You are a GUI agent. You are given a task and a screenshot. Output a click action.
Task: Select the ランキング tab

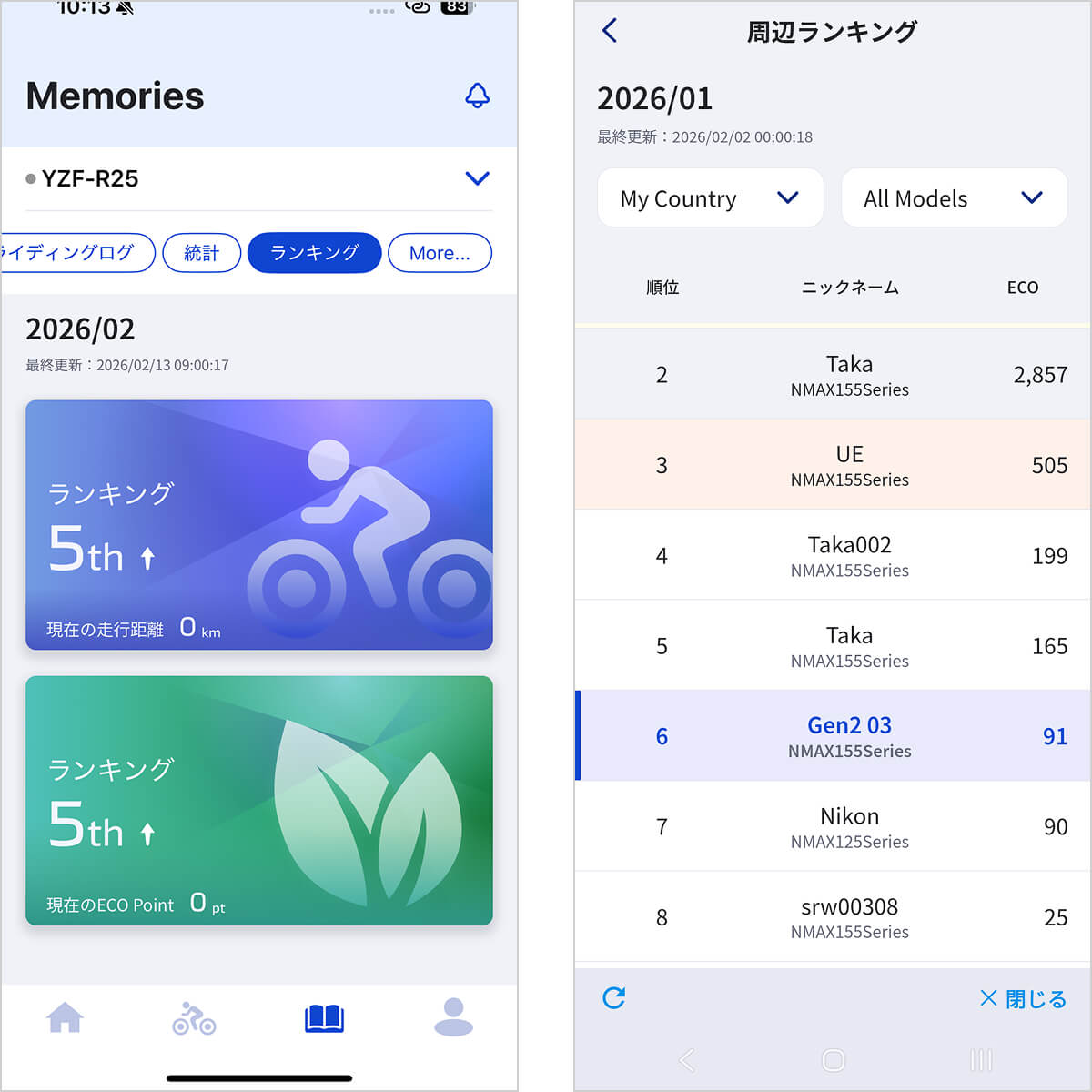pos(314,253)
